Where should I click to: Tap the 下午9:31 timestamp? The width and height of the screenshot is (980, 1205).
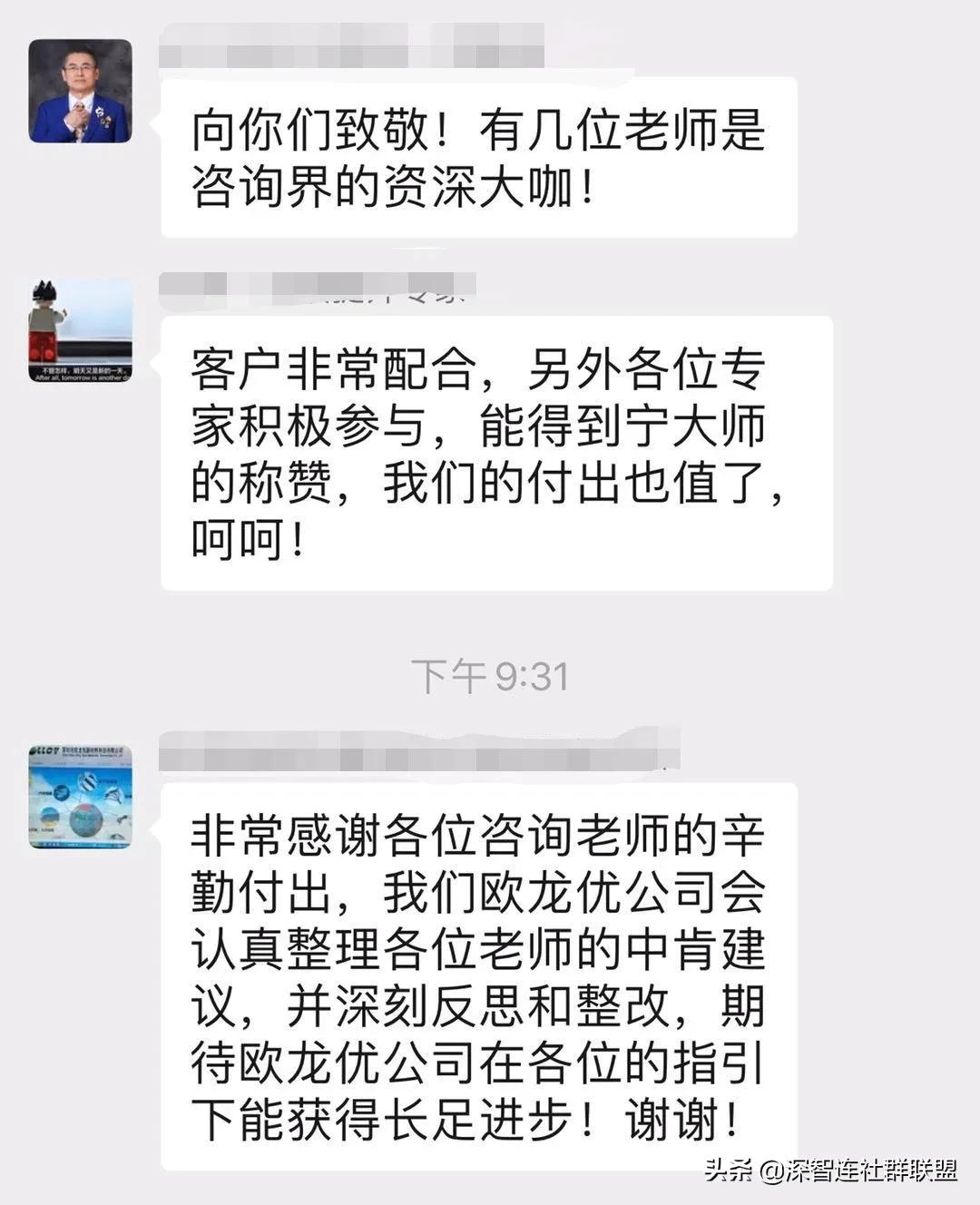[x=490, y=676]
